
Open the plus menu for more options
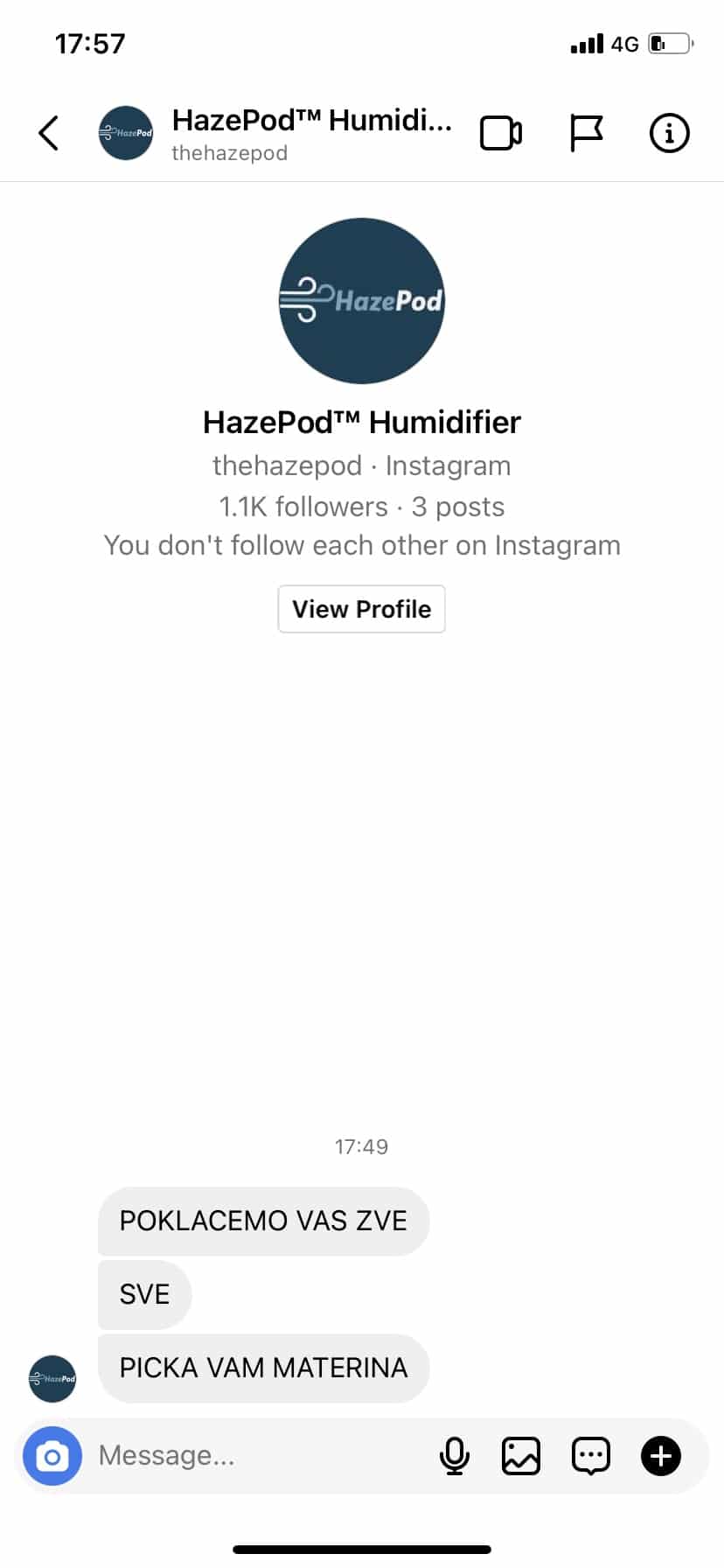(x=661, y=1457)
